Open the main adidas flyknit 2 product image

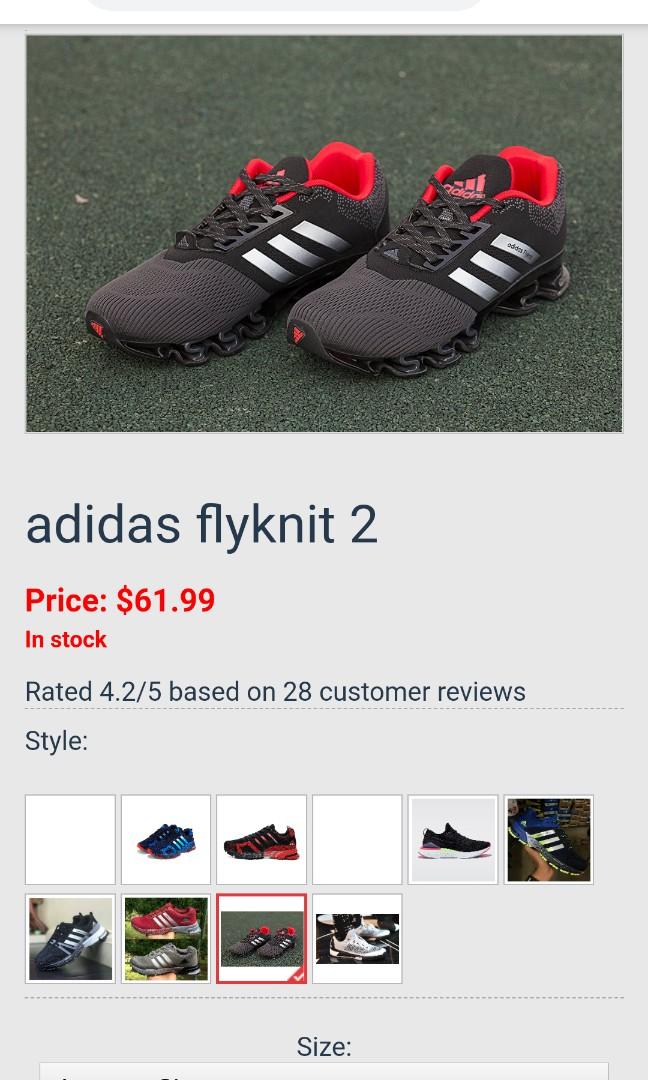[323, 234]
